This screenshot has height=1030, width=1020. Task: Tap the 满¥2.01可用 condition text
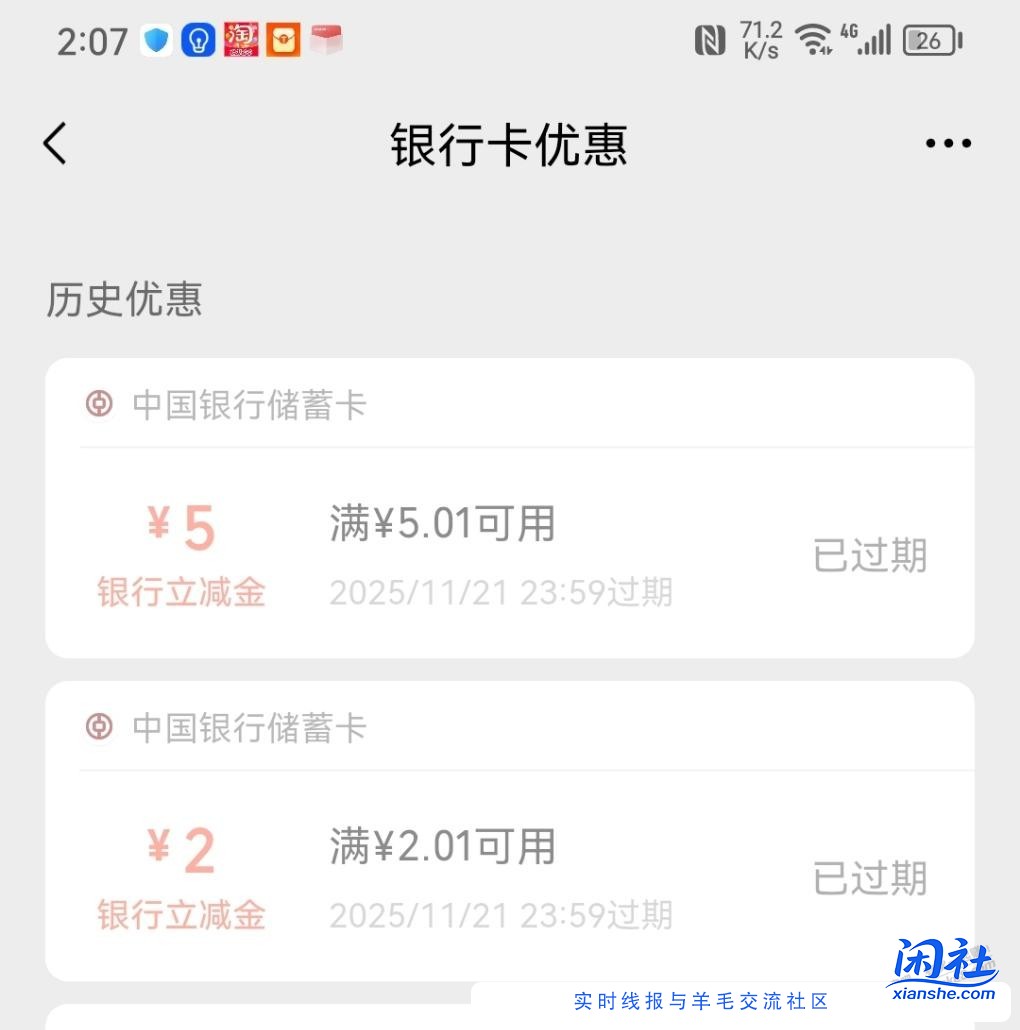(442, 846)
